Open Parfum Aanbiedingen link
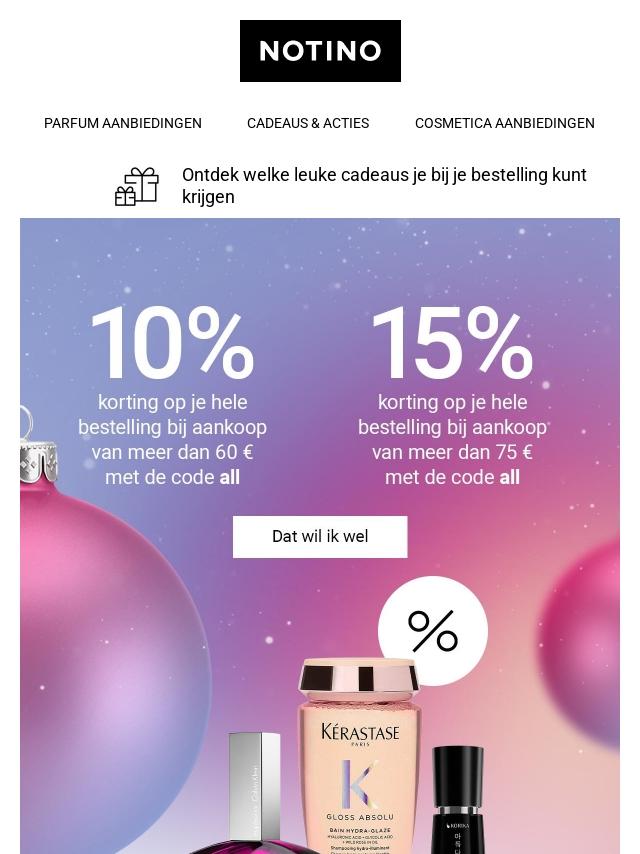The height and width of the screenshot is (854, 640). point(123,123)
